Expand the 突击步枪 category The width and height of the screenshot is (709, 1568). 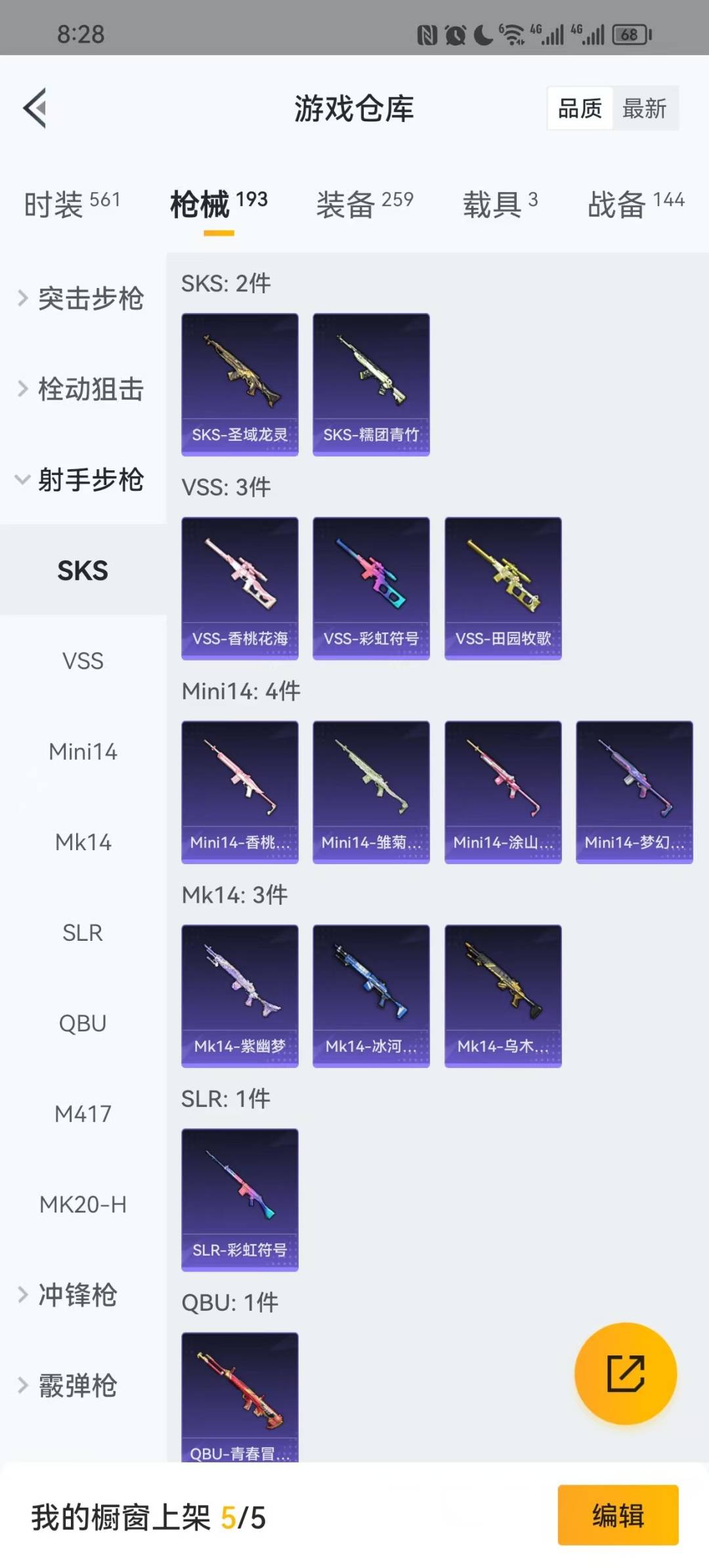(x=83, y=299)
